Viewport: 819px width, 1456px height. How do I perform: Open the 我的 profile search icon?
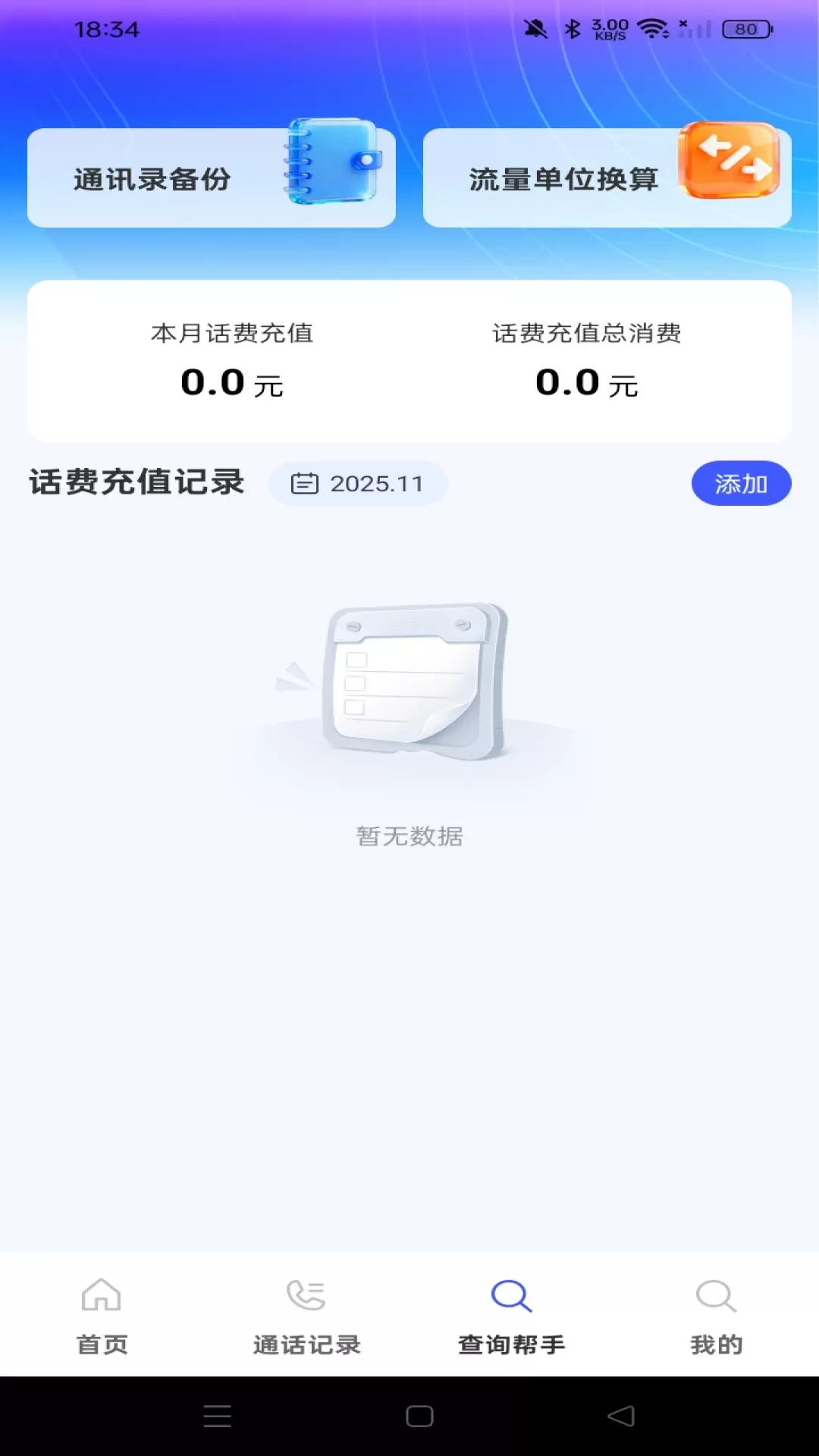(x=716, y=1293)
